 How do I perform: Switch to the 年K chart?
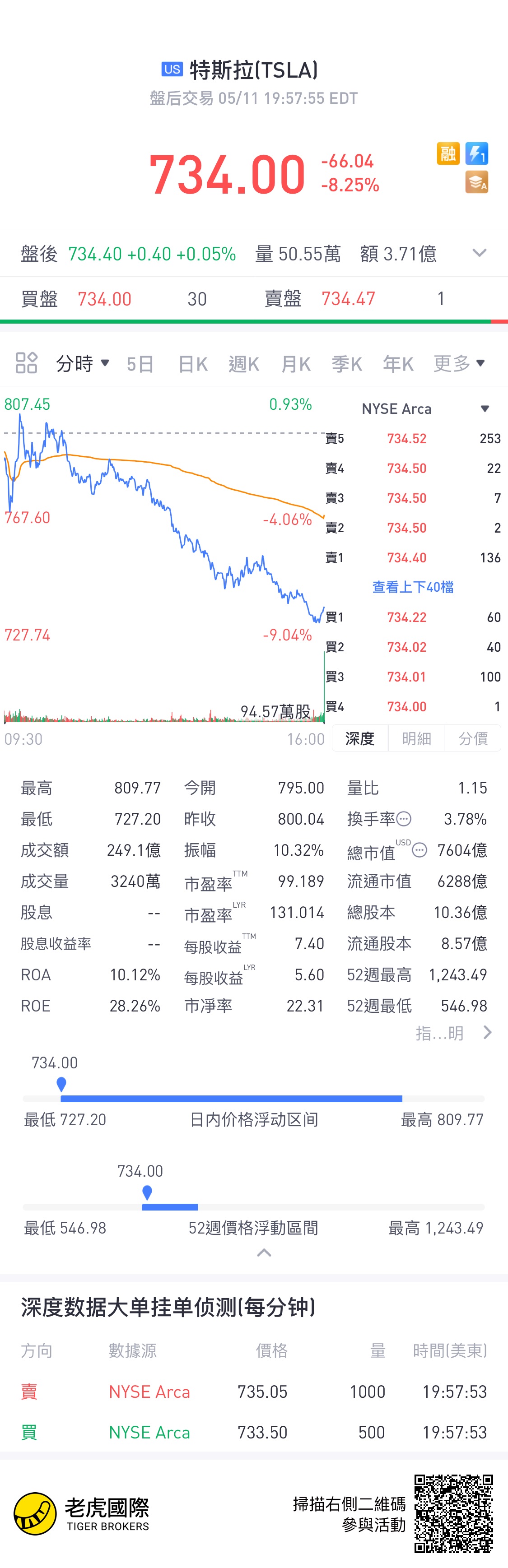click(398, 364)
